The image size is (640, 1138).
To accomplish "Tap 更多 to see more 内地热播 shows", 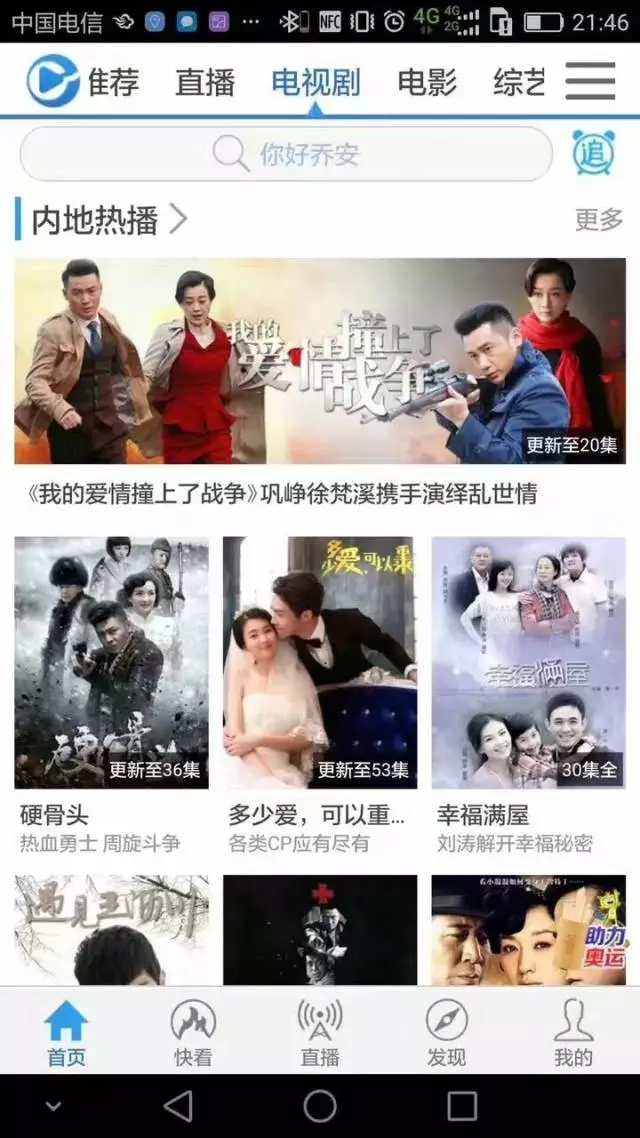I will point(598,220).
